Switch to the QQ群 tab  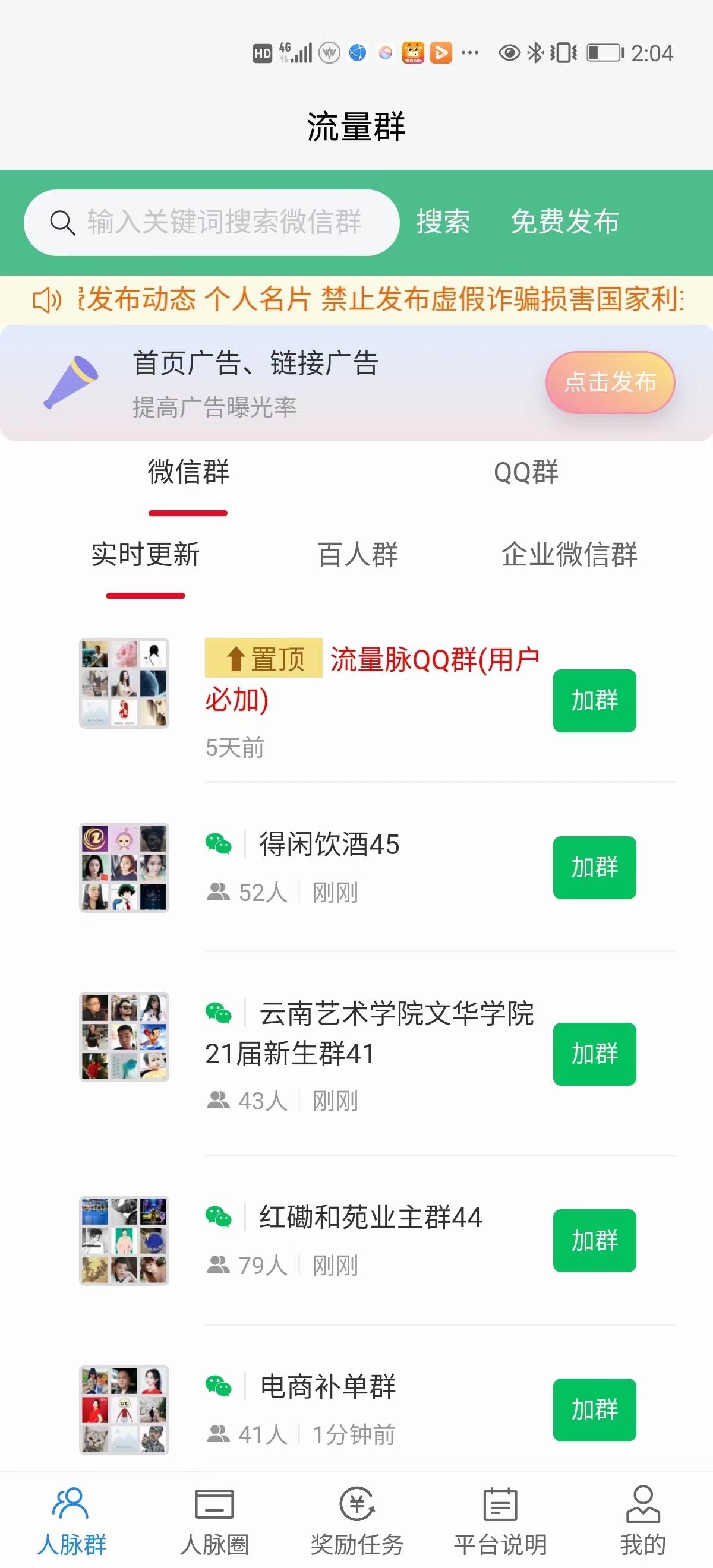pos(525,472)
